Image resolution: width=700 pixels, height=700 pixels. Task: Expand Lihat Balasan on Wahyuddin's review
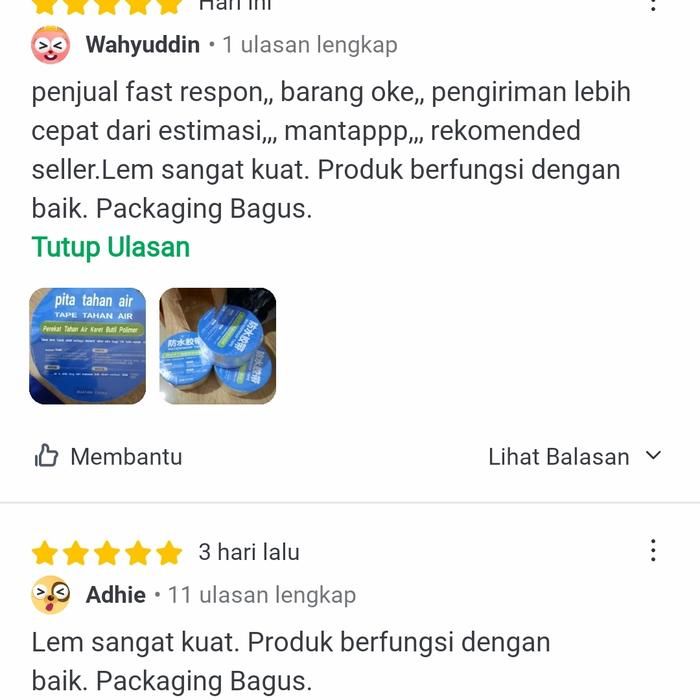point(574,457)
